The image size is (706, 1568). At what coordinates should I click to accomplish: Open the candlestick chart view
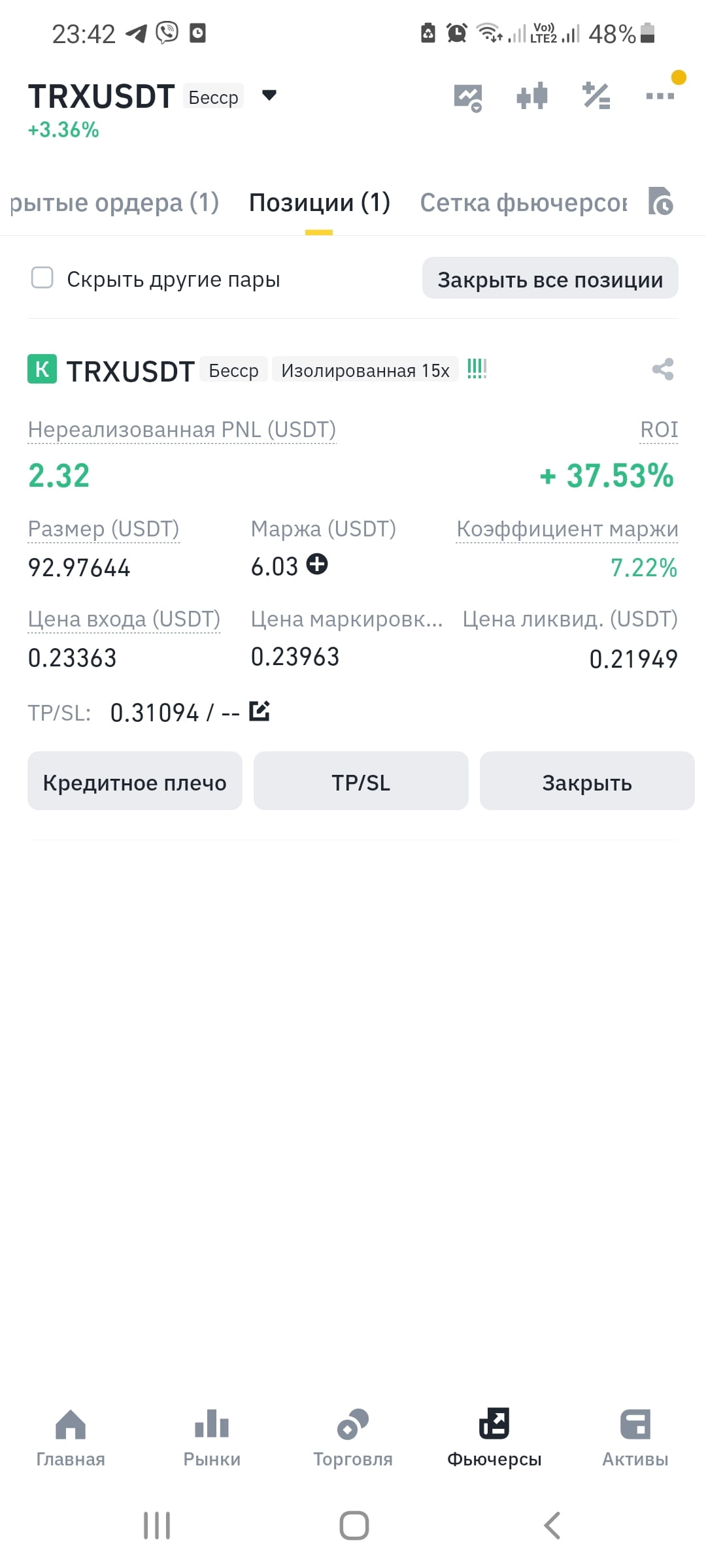coord(532,96)
